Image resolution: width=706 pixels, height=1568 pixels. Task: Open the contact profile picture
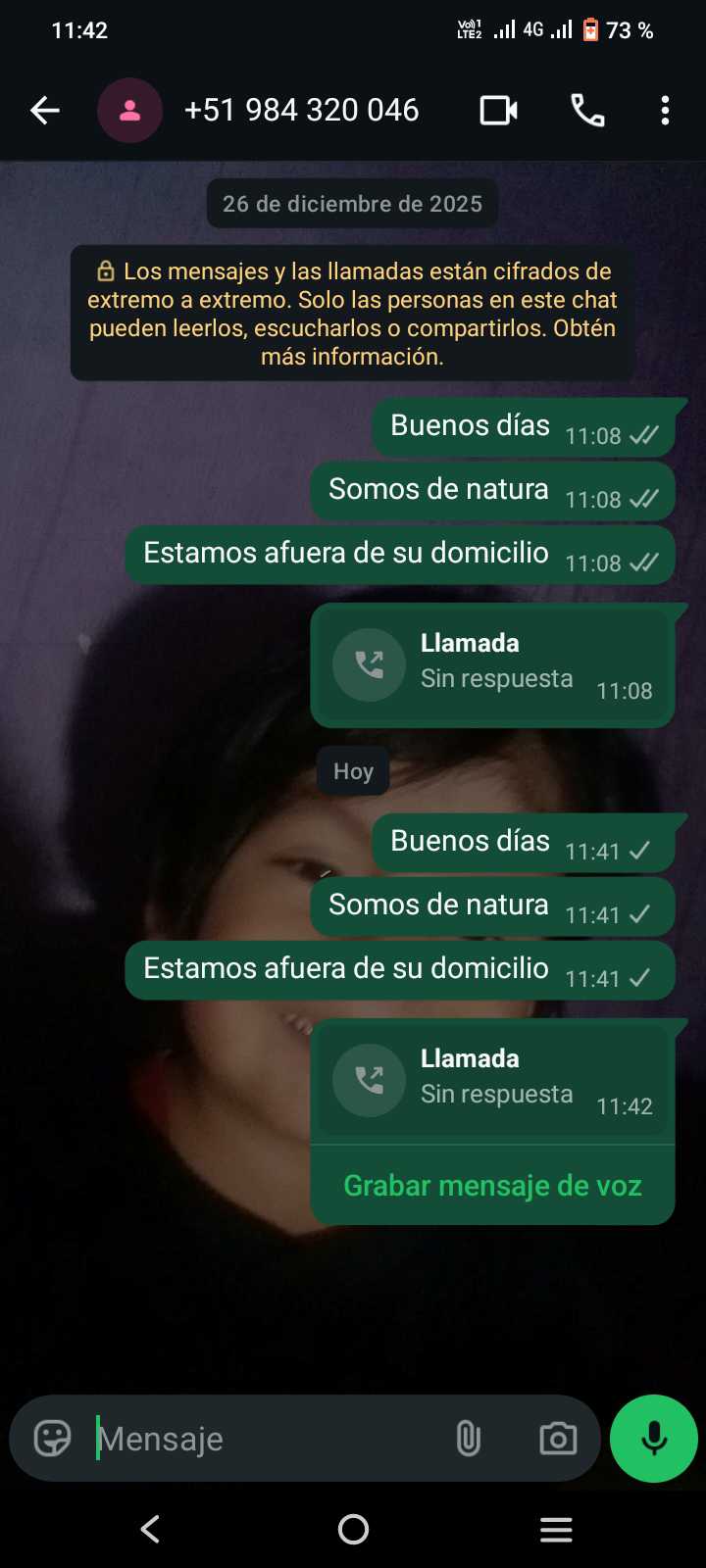pos(129,111)
